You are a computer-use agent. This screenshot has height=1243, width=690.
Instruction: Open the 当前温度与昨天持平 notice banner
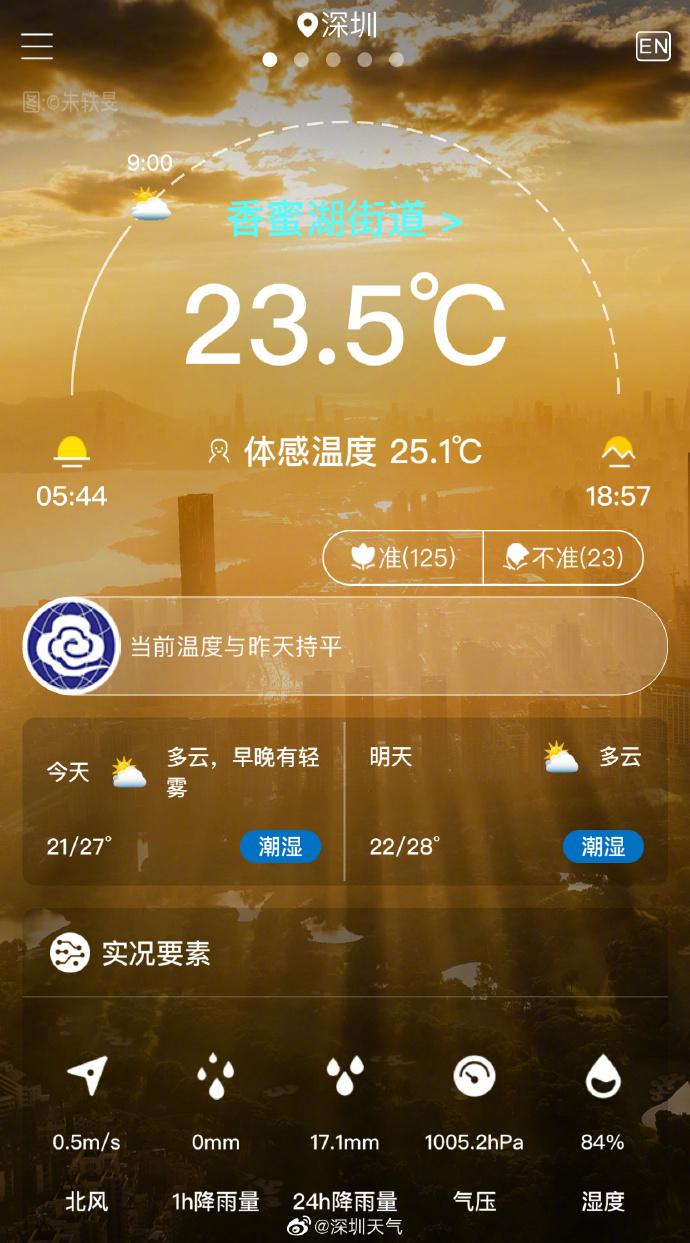[x=345, y=646]
